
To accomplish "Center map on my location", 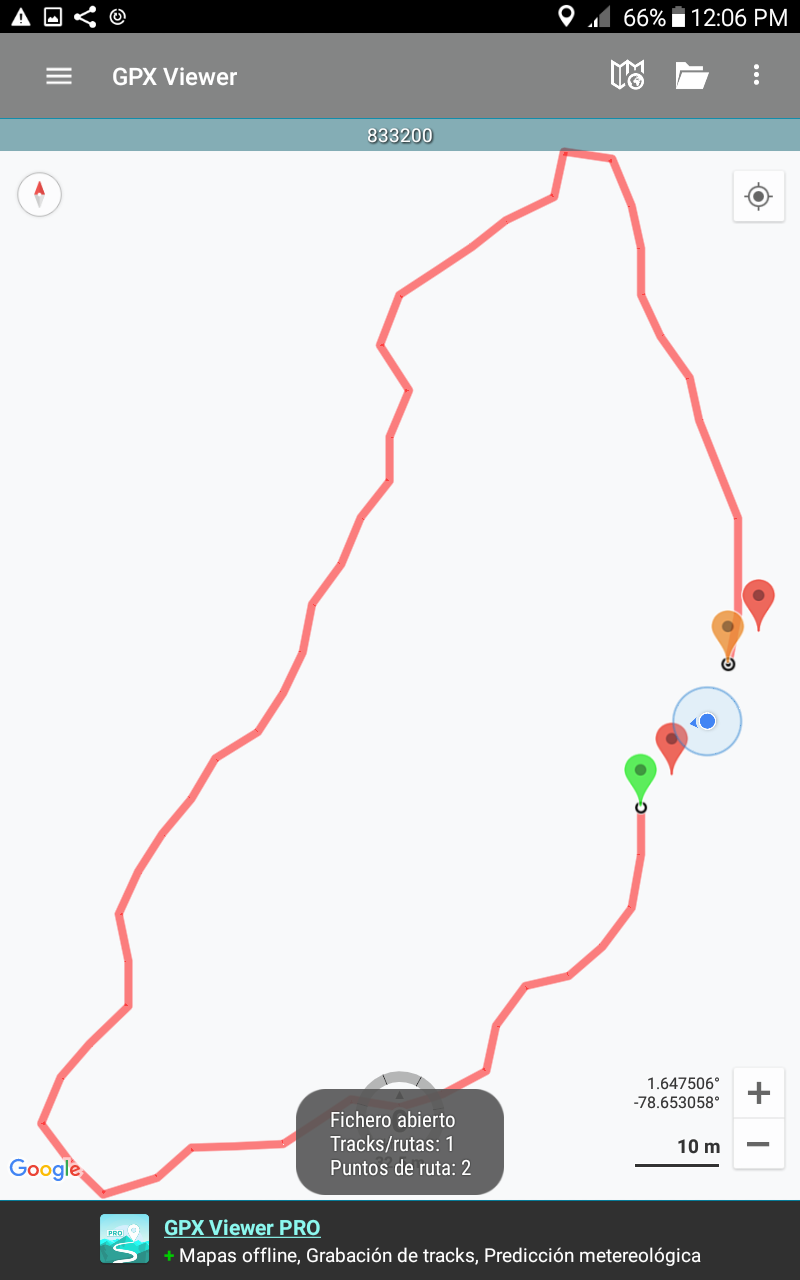I will pos(758,196).
